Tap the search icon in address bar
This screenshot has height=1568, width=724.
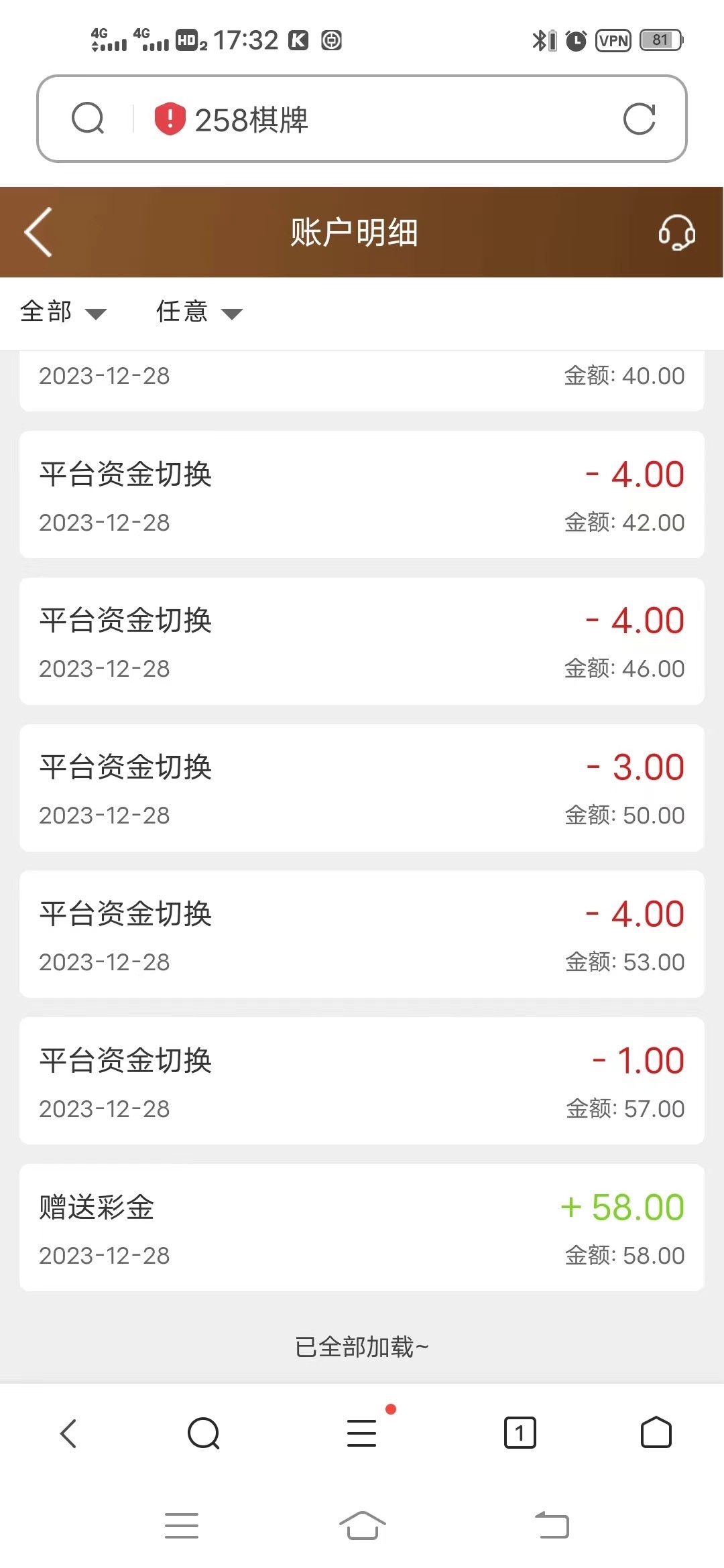click(x=88, y=119)
